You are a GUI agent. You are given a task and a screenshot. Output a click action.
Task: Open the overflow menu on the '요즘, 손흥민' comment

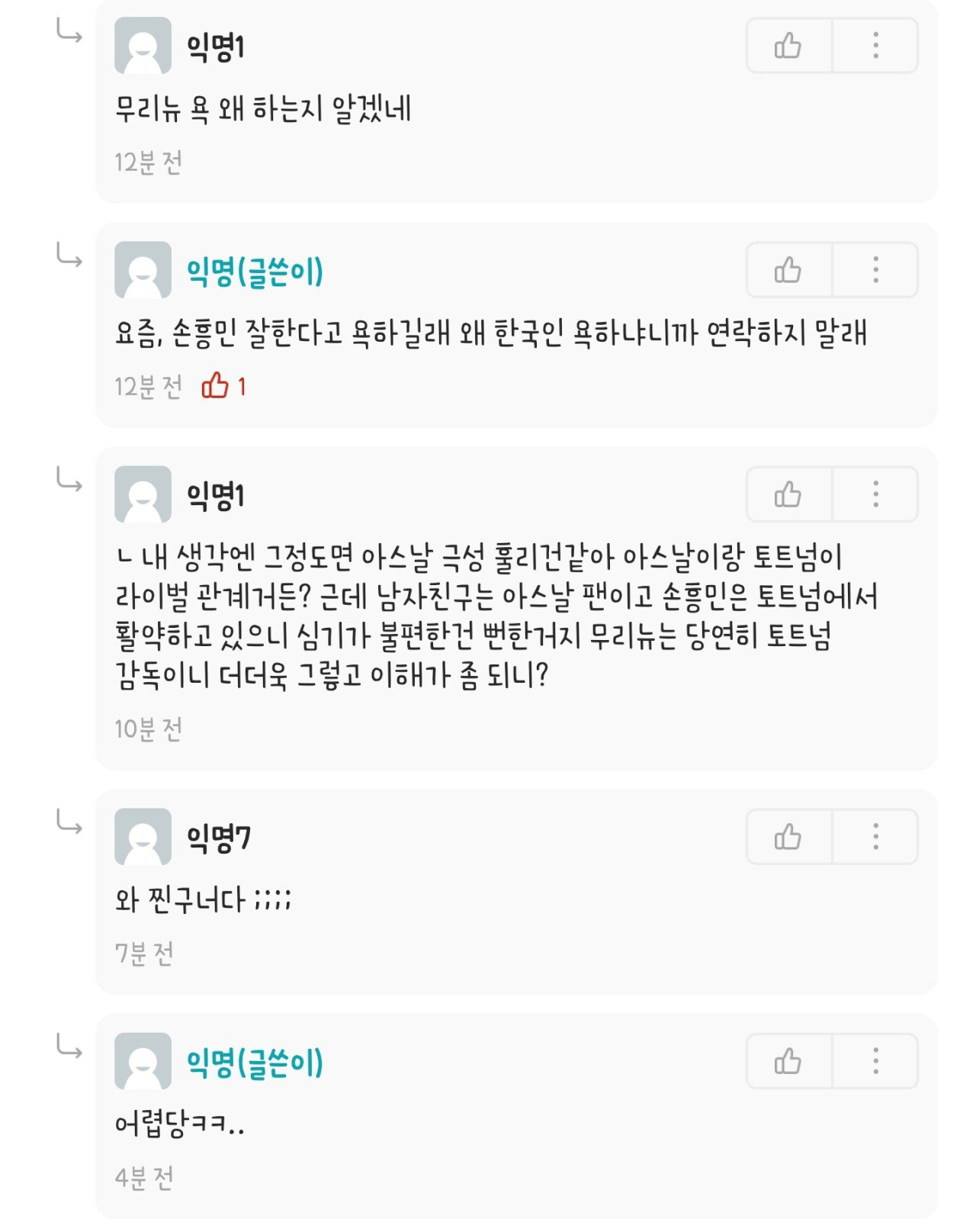[x=875, y=270]
